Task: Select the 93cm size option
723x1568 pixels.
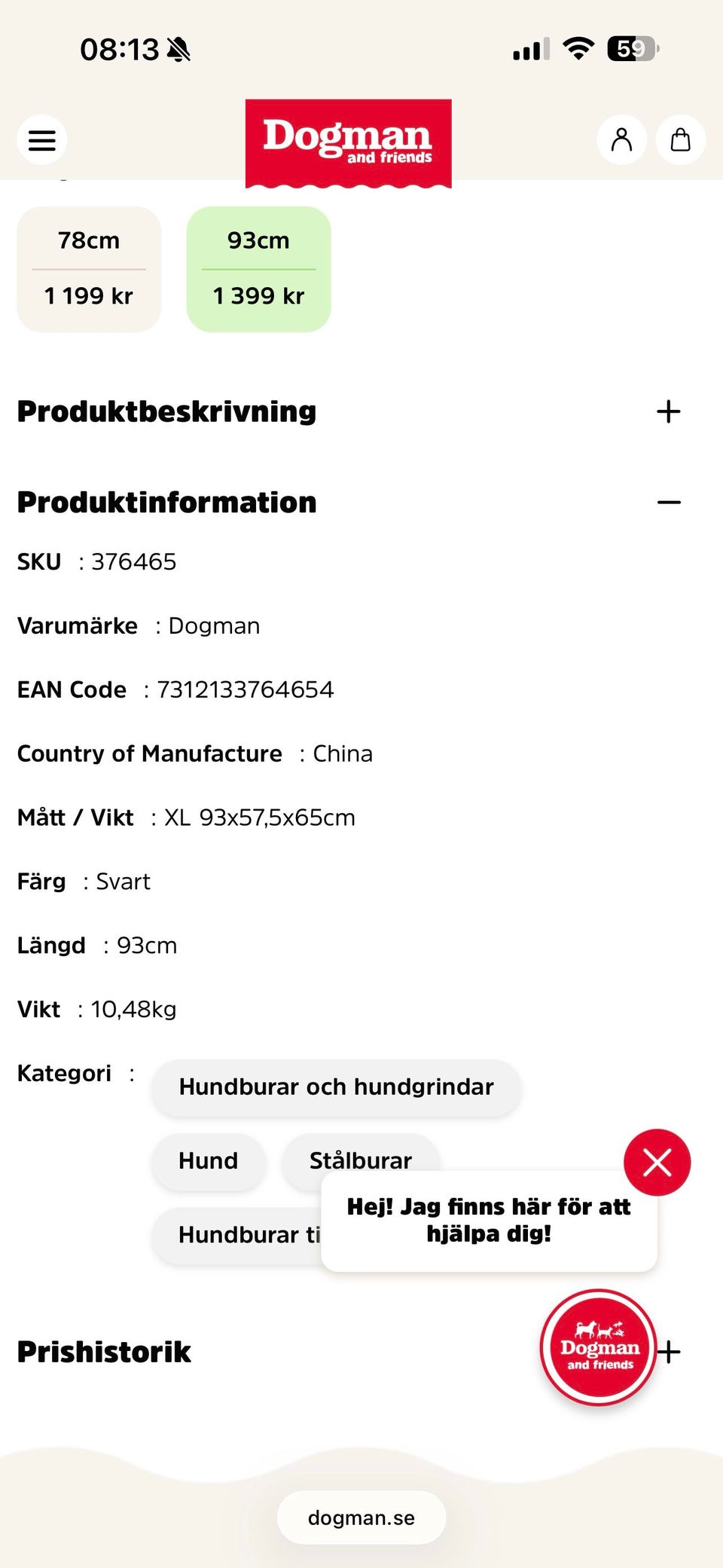Action: (x=258, y=269)
